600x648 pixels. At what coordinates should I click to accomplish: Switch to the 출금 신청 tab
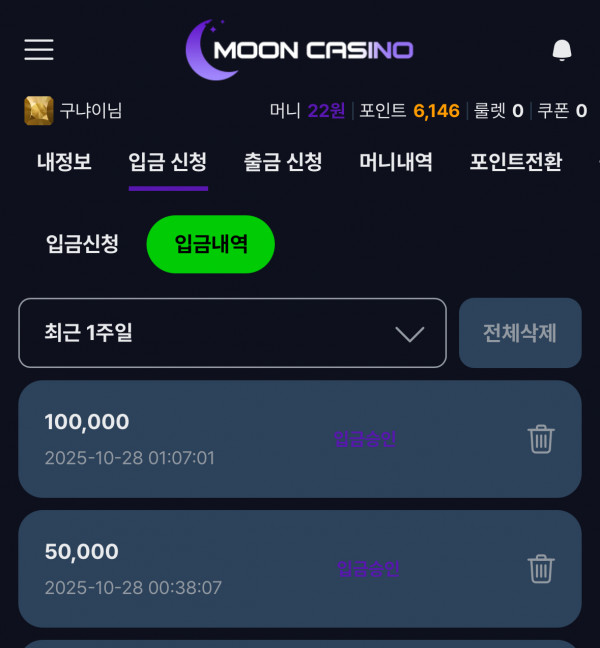click(283, 162)
